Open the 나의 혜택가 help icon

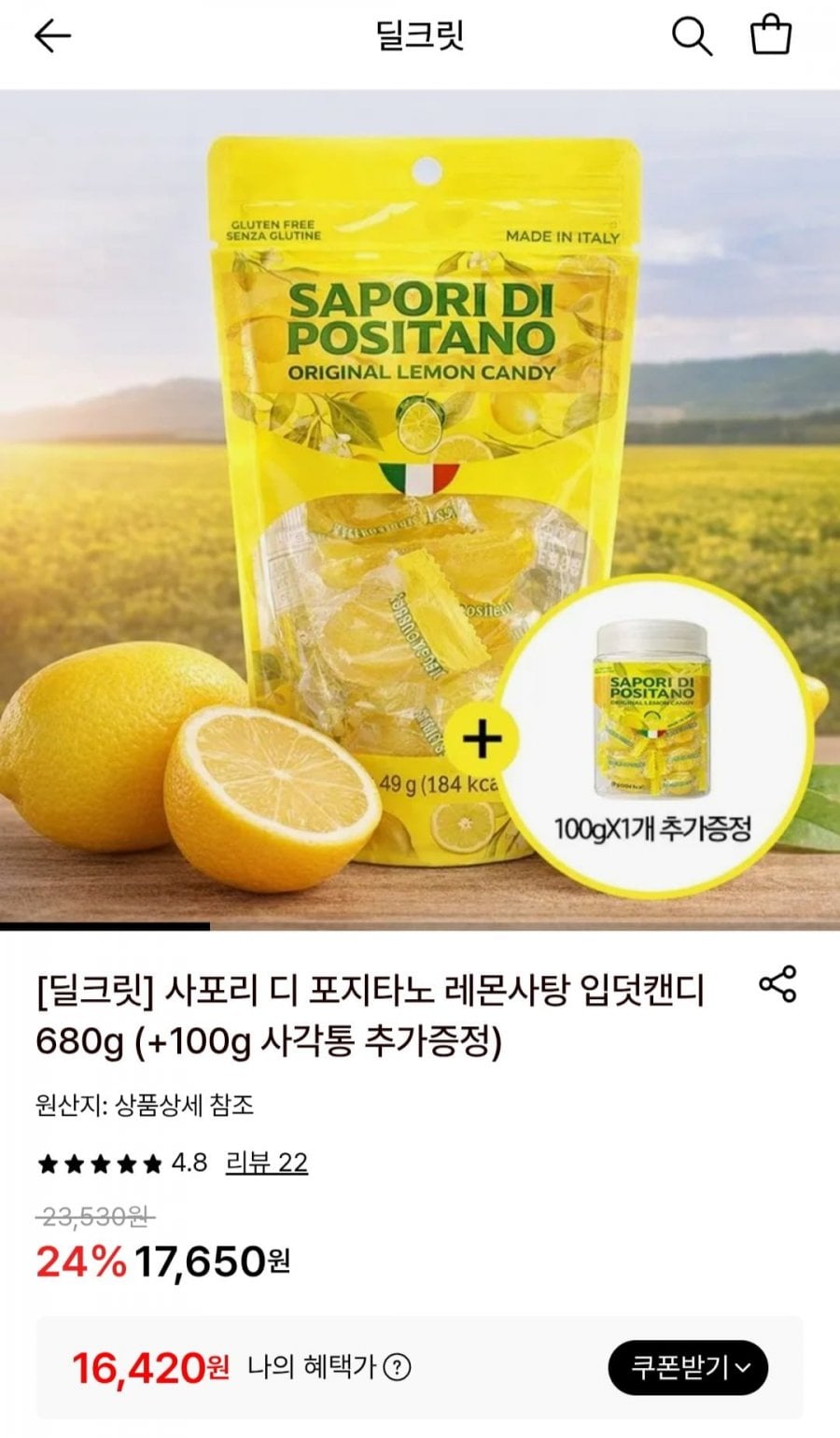coord(398,1368)
